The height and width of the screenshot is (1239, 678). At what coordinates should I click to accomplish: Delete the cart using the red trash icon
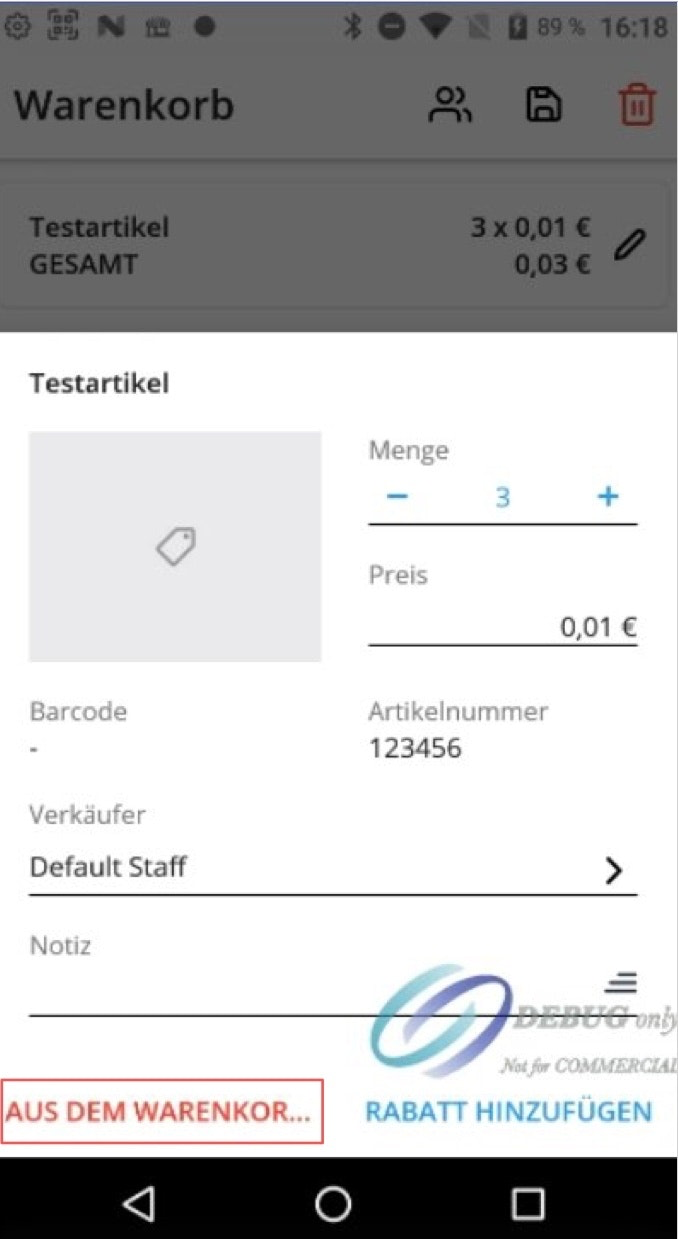[x=636, y=105]
